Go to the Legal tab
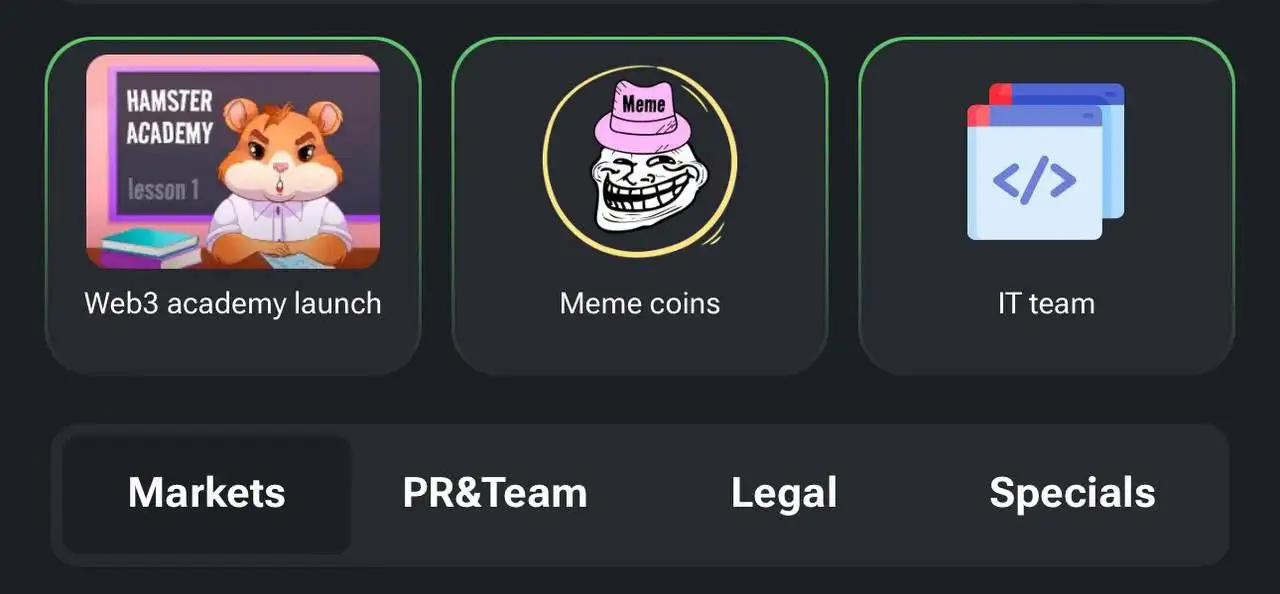Screen dimensions: 1280x594 [784, 494]
